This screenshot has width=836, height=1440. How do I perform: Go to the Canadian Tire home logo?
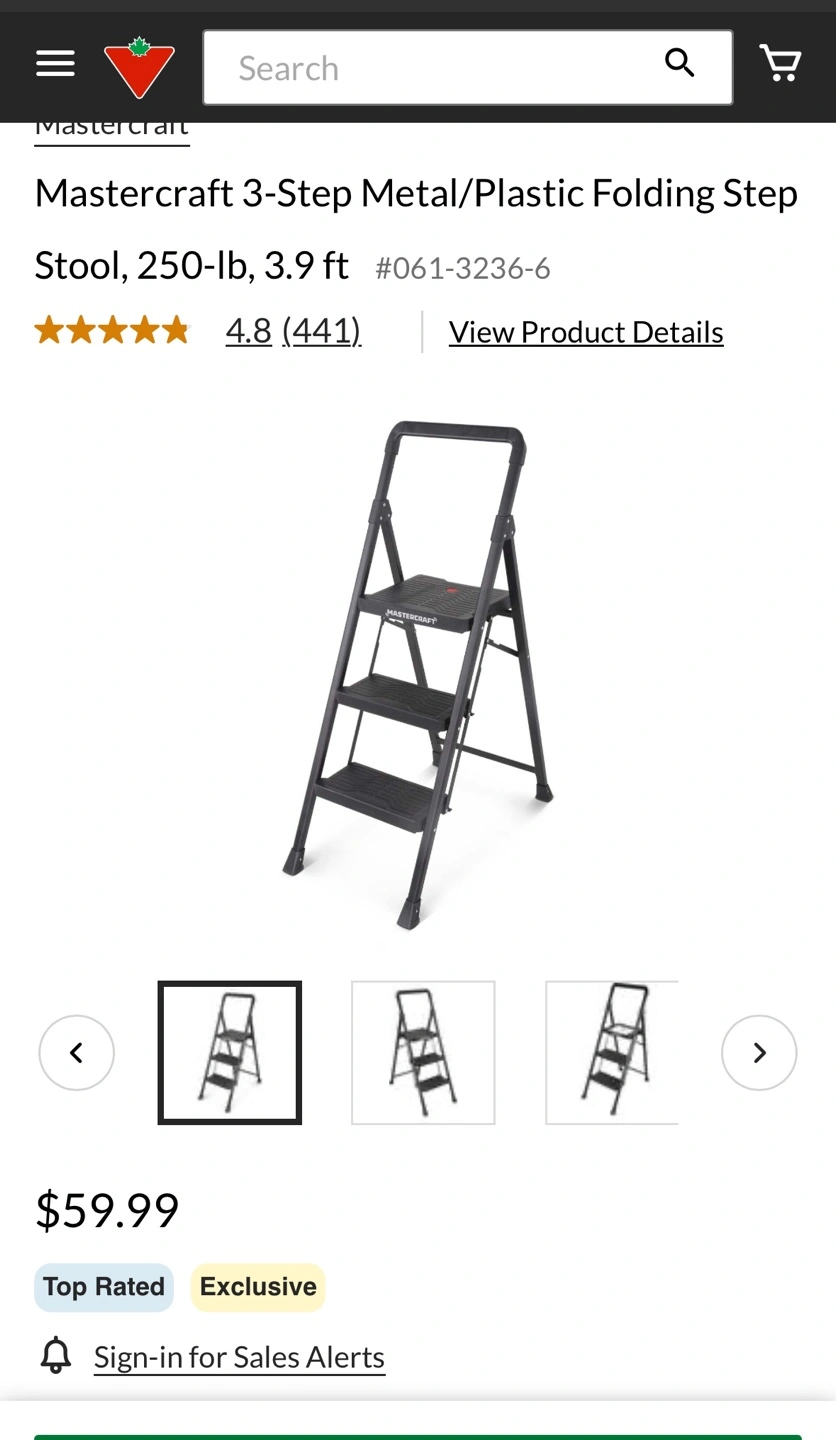pos(140,68)
